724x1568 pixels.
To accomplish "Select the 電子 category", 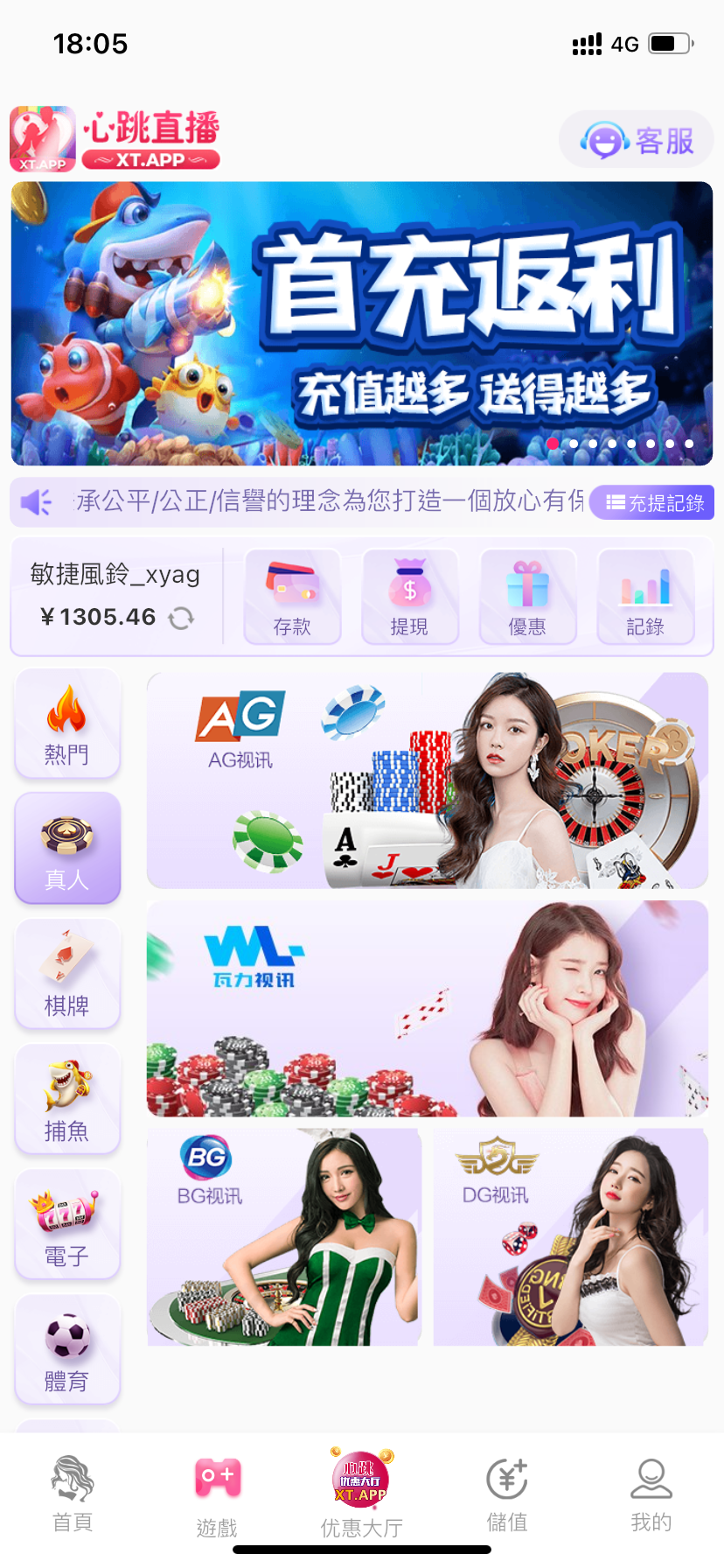I will tap(67, 1225).
